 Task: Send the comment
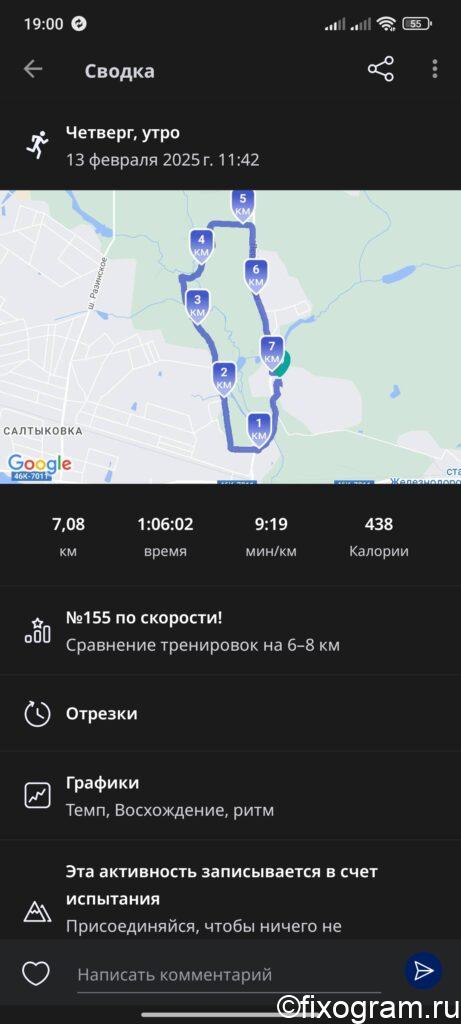click(x=424, y=970)
